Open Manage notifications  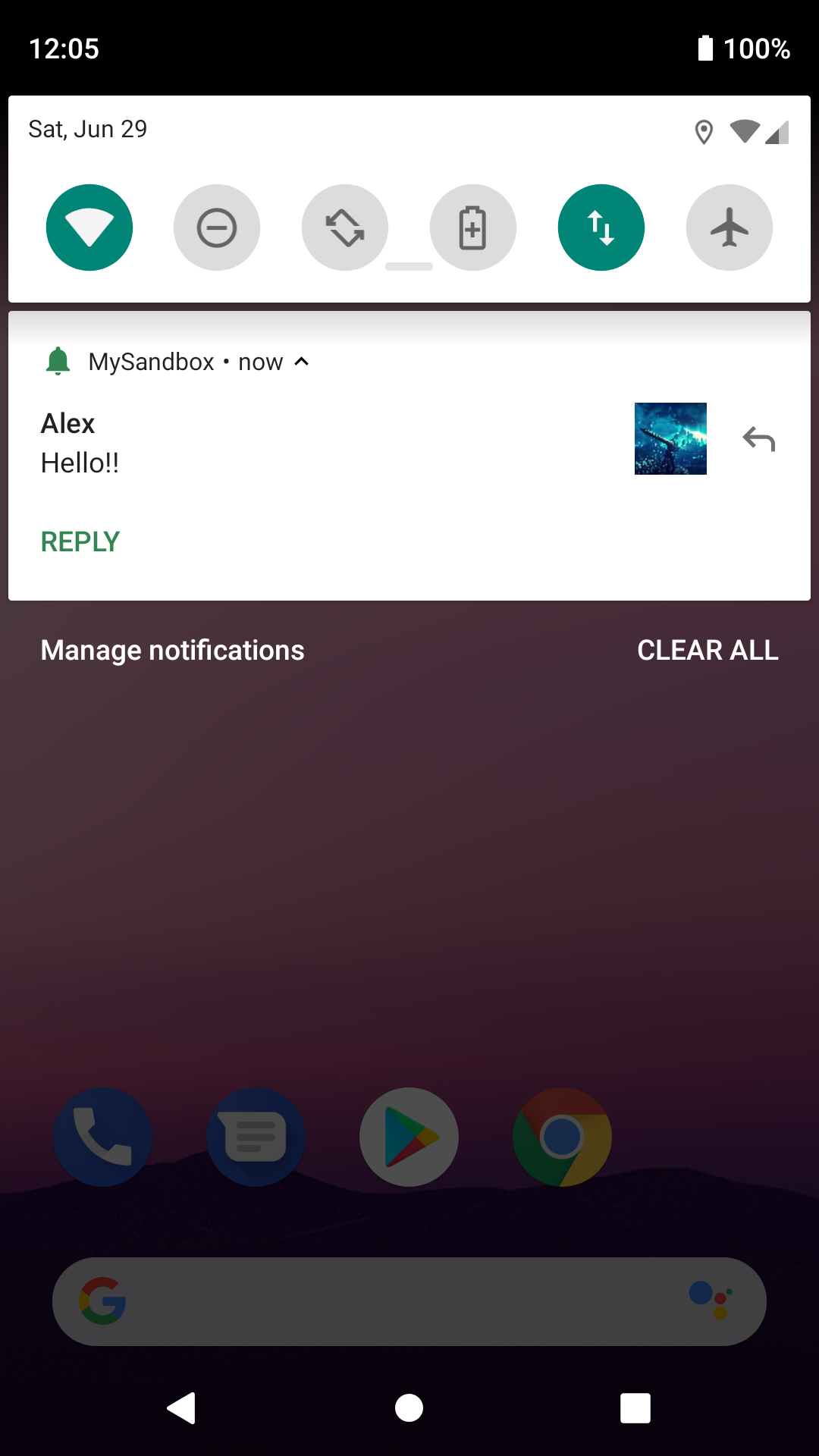point(172,650)
